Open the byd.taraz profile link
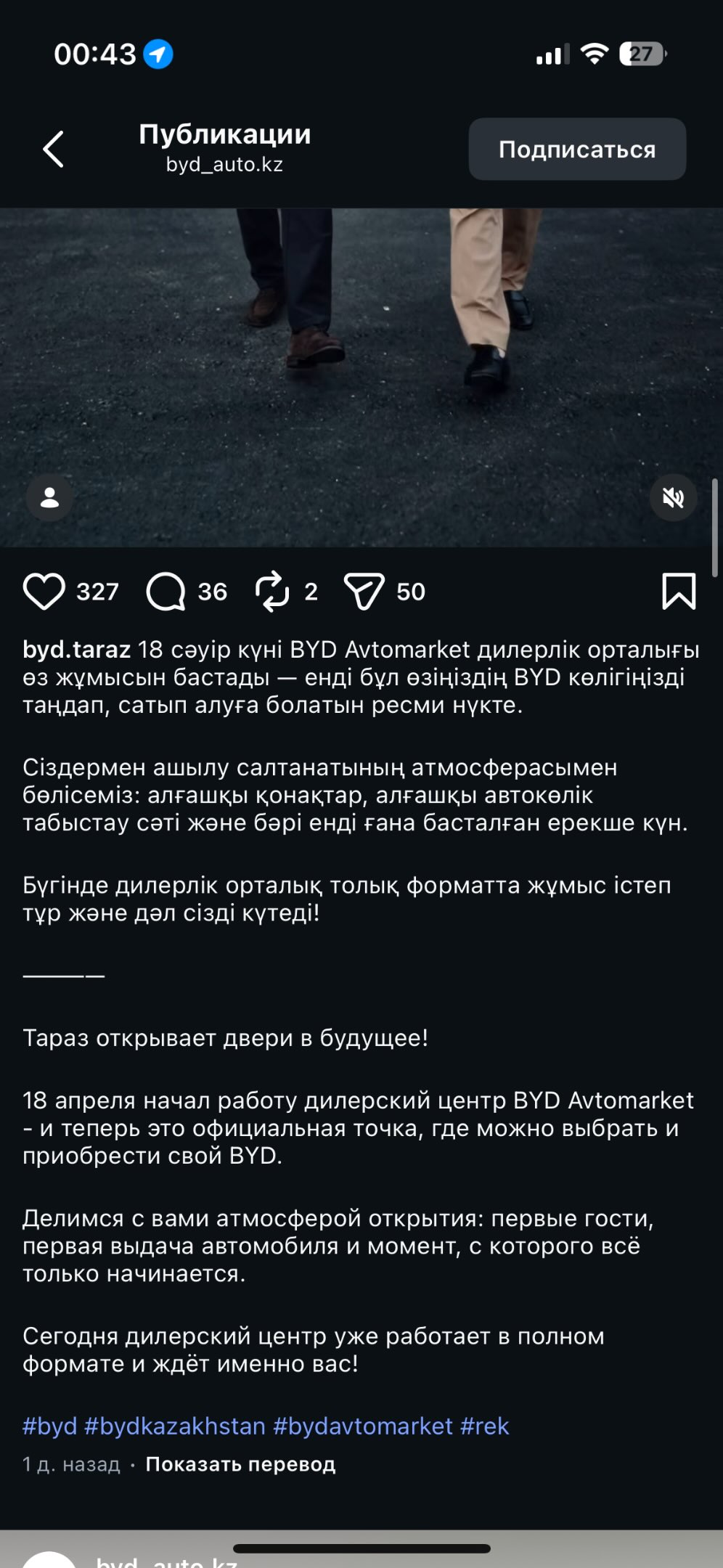The image size is (723, 1568). tap(76, 650)
